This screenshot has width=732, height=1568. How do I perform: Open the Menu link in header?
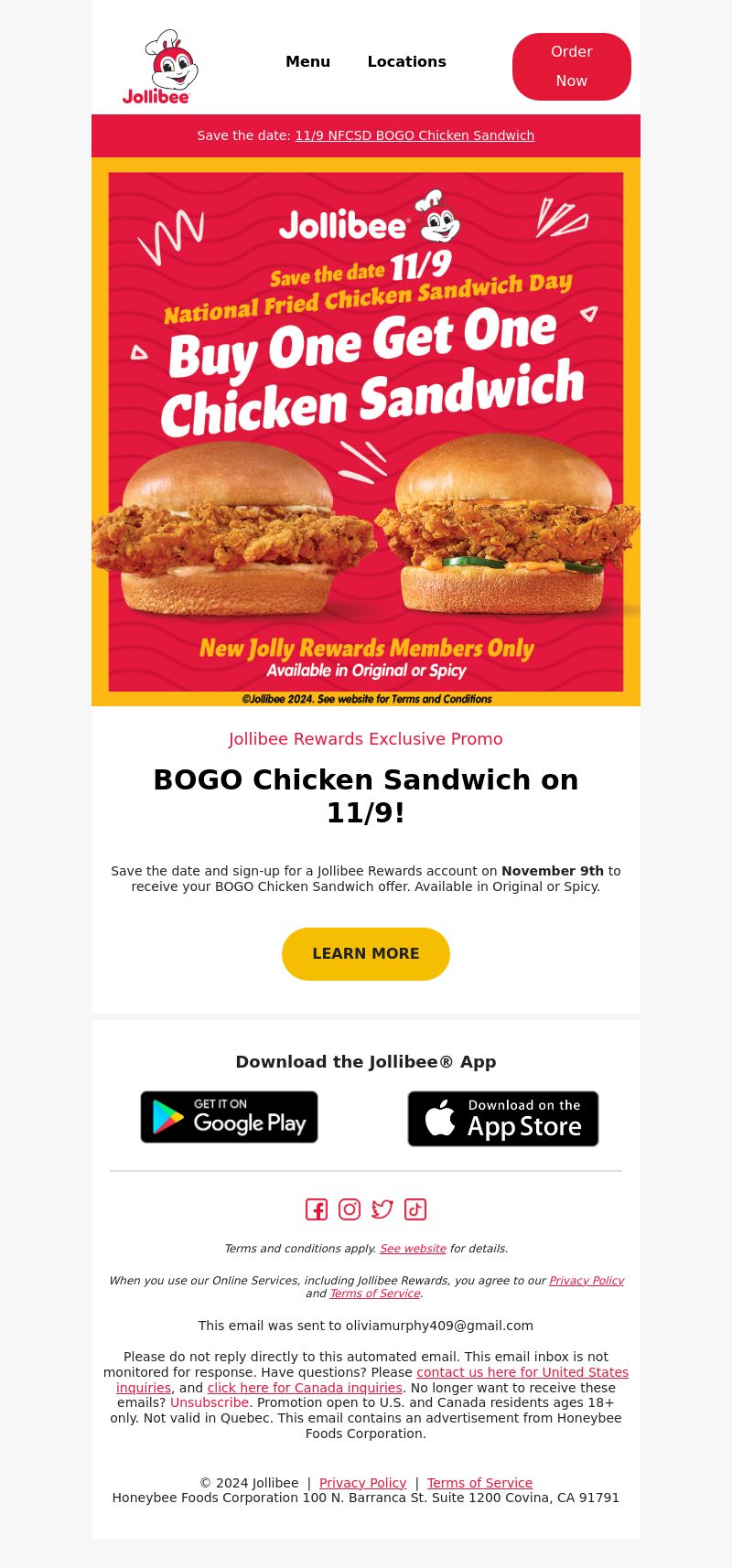click(307, 61)
